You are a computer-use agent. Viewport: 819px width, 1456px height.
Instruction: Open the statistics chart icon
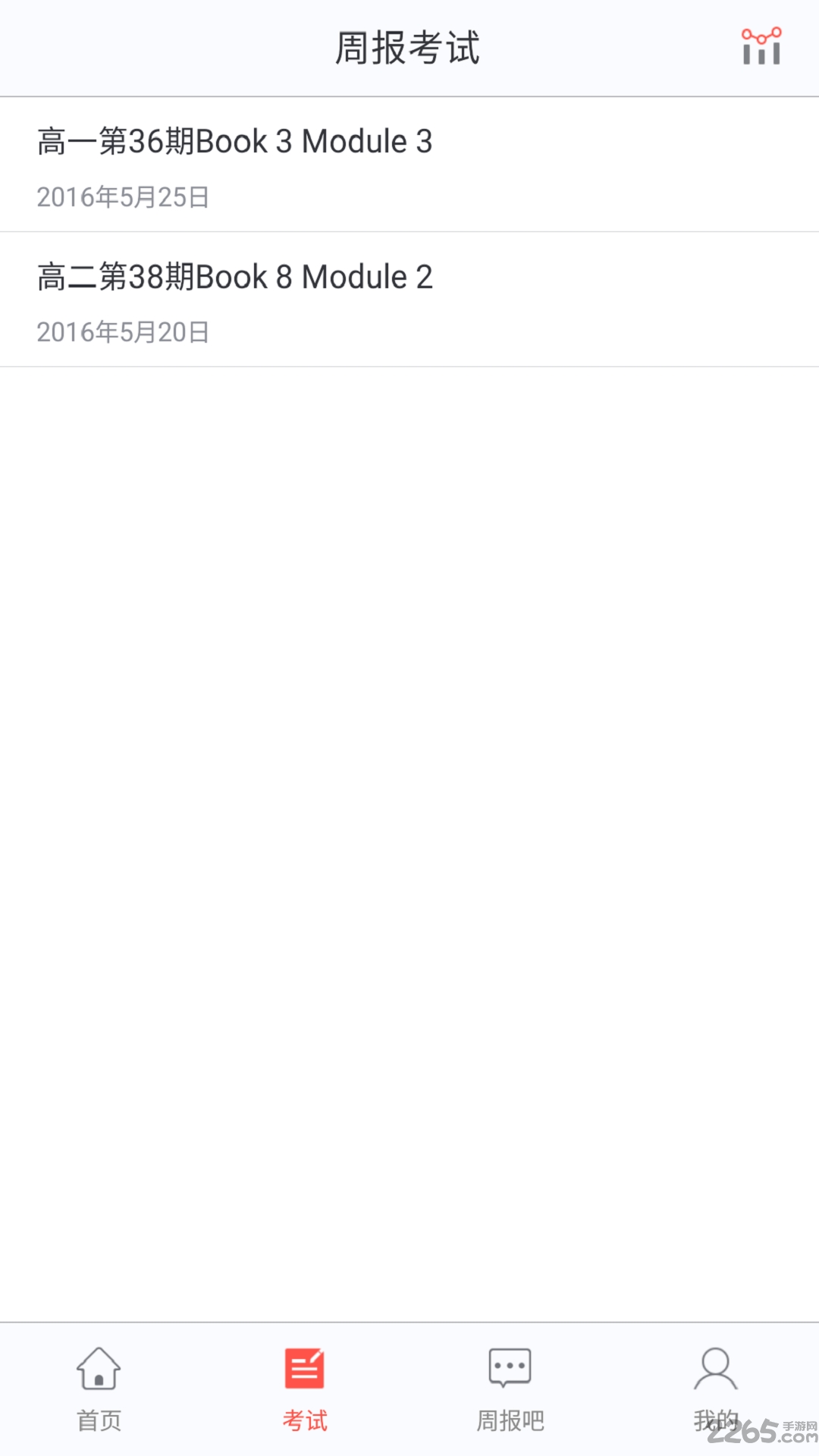pos(761,47)
